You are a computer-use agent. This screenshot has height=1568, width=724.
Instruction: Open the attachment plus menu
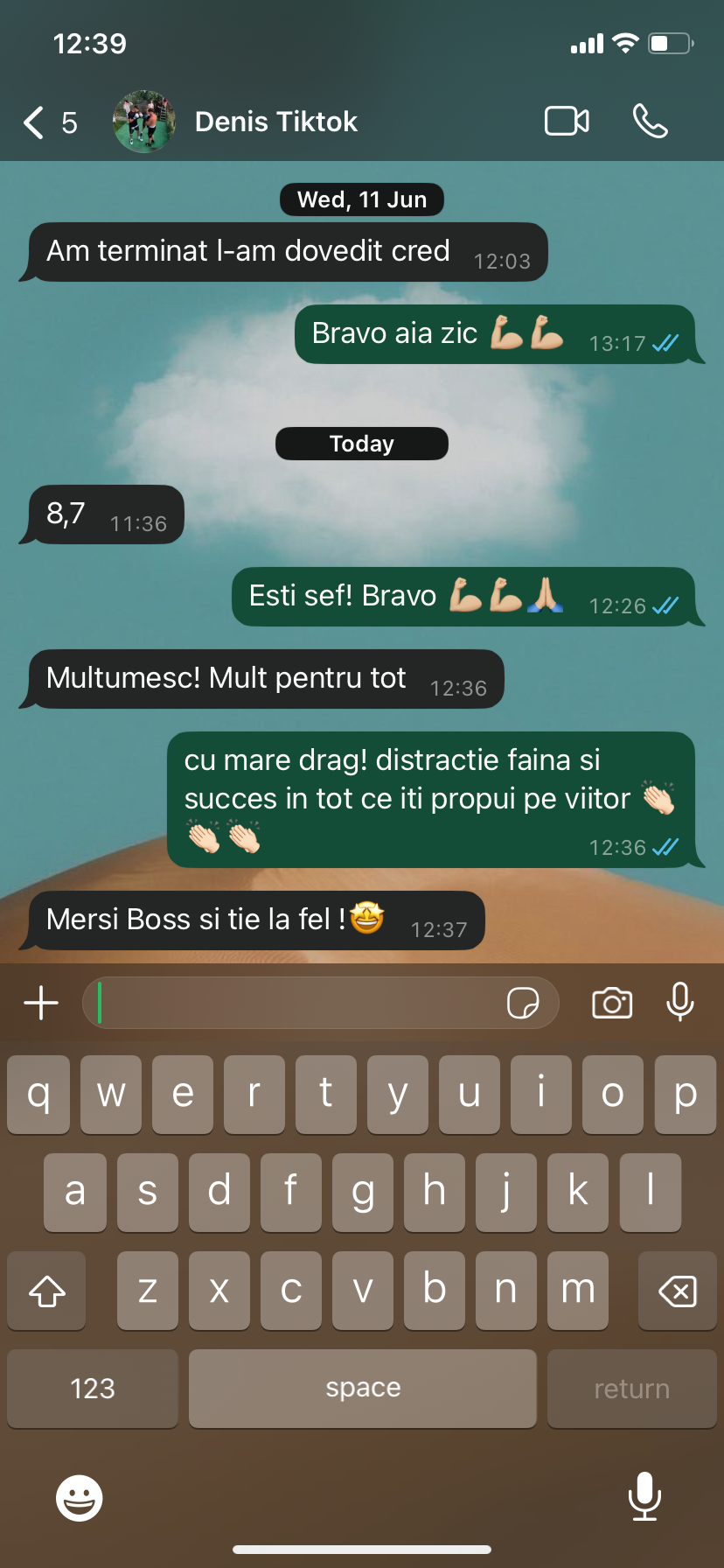41,1003
